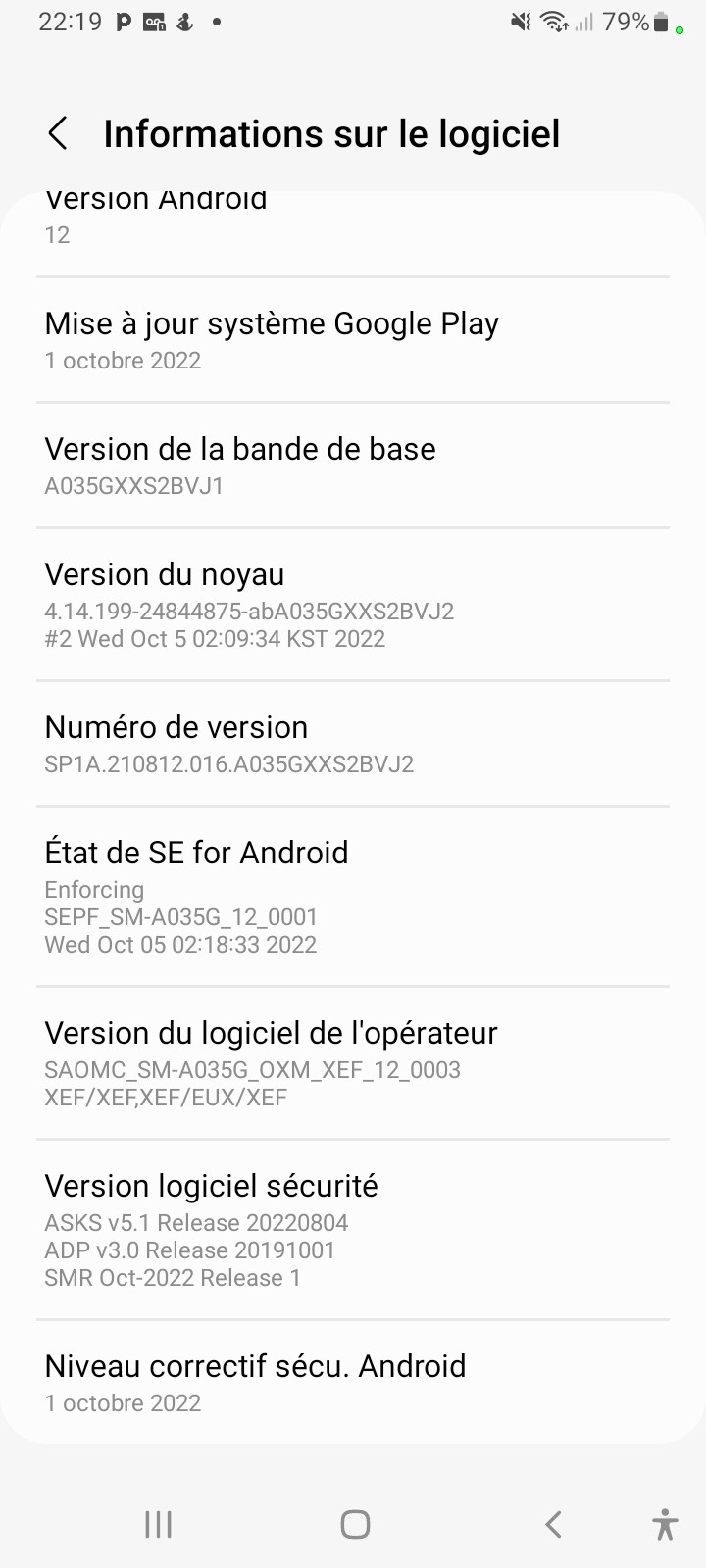Viewport: 706px width, 1568px height.
Task: Tap Version du logiciel de l'opérateur
Action: click(353, 1063)
